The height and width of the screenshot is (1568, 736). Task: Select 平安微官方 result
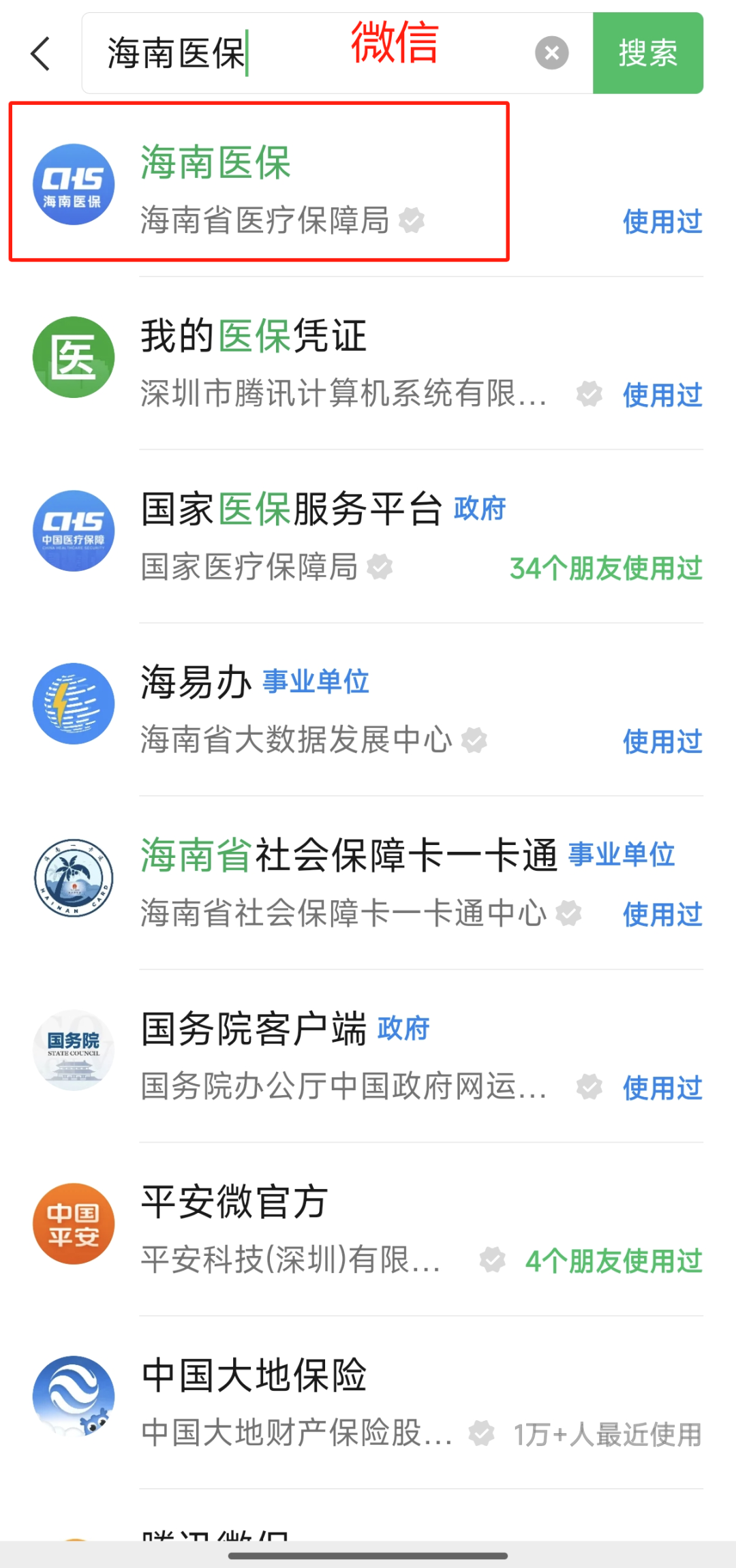pos(368,1229)
